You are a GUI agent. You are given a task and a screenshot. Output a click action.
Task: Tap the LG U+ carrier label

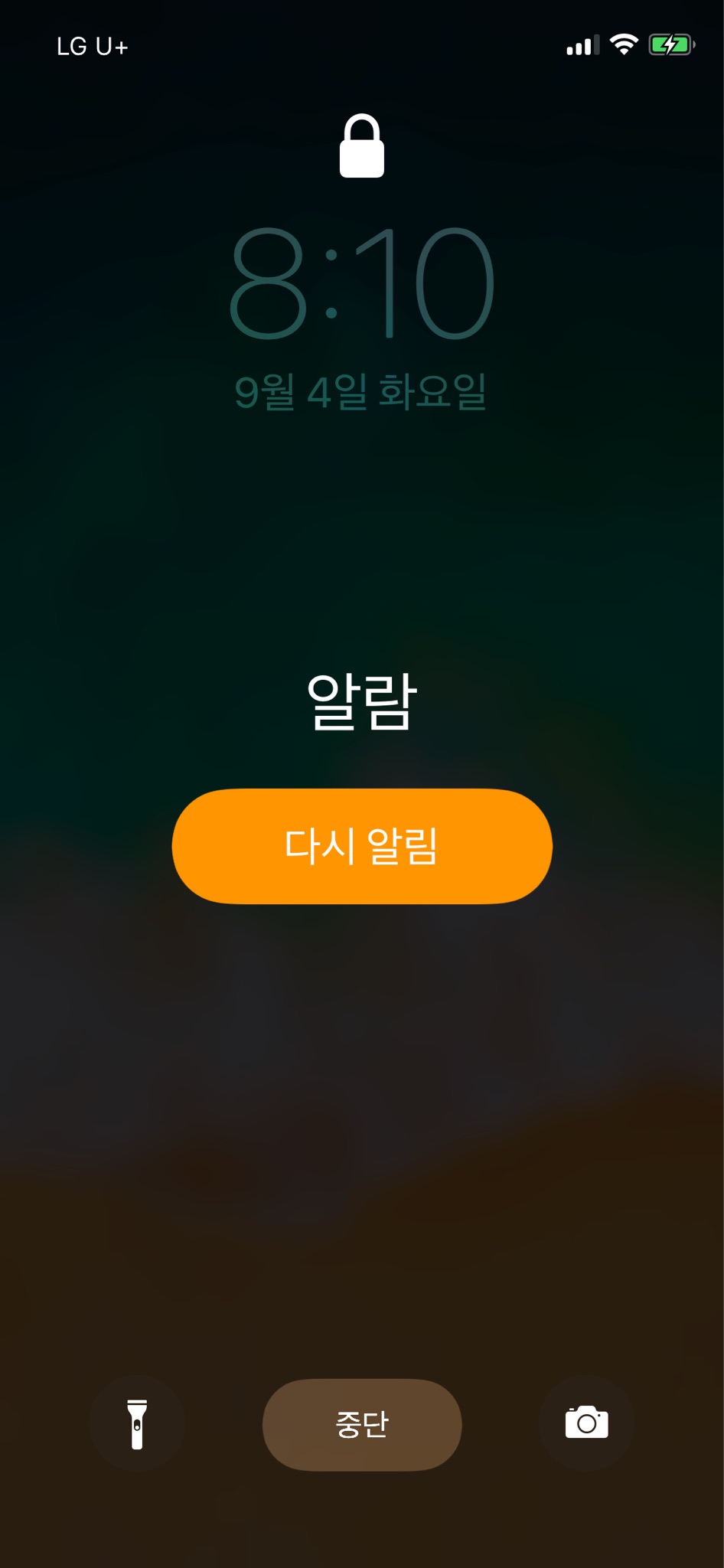[92, 47]
